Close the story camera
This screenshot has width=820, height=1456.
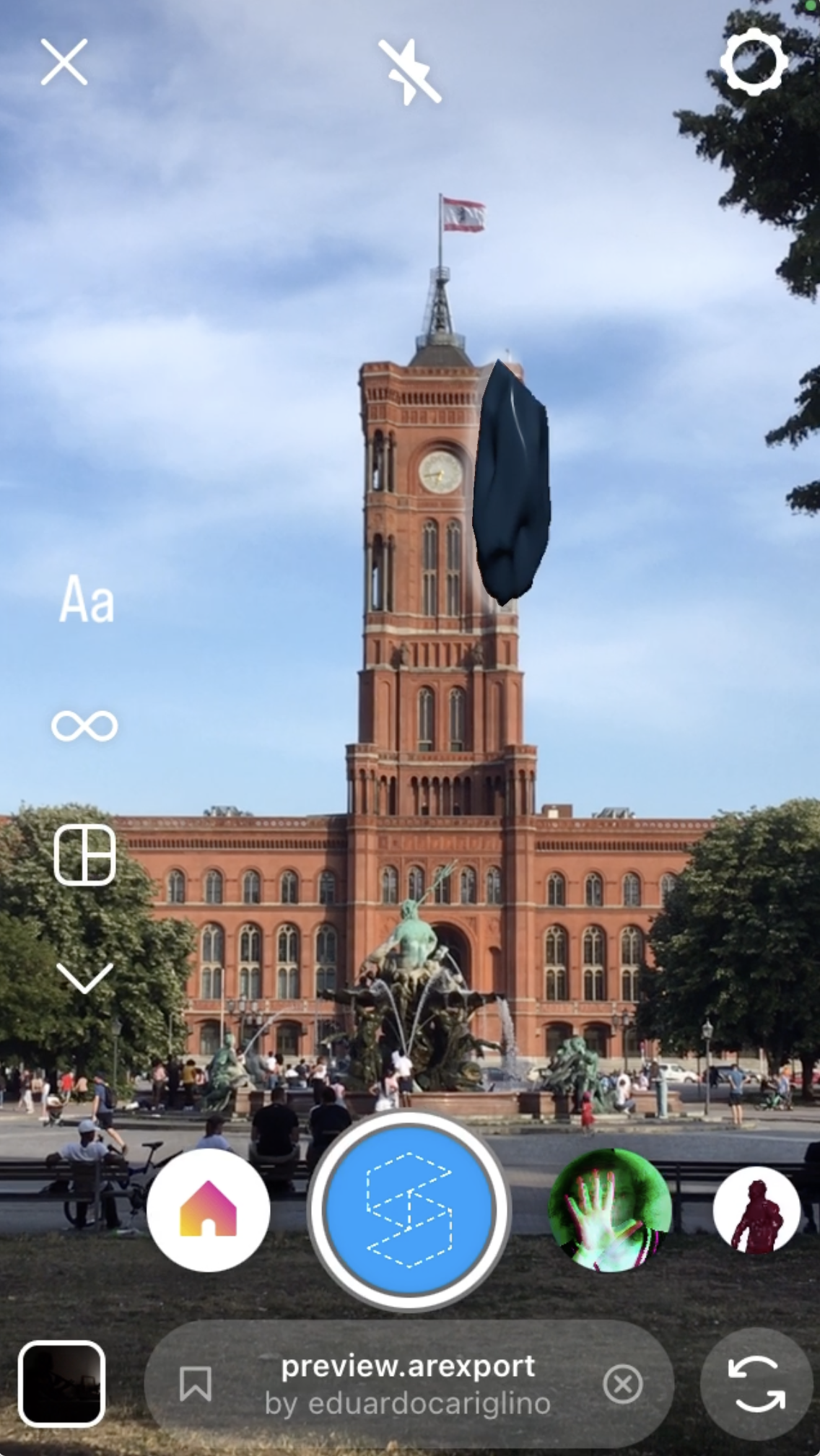click(64, 62)
